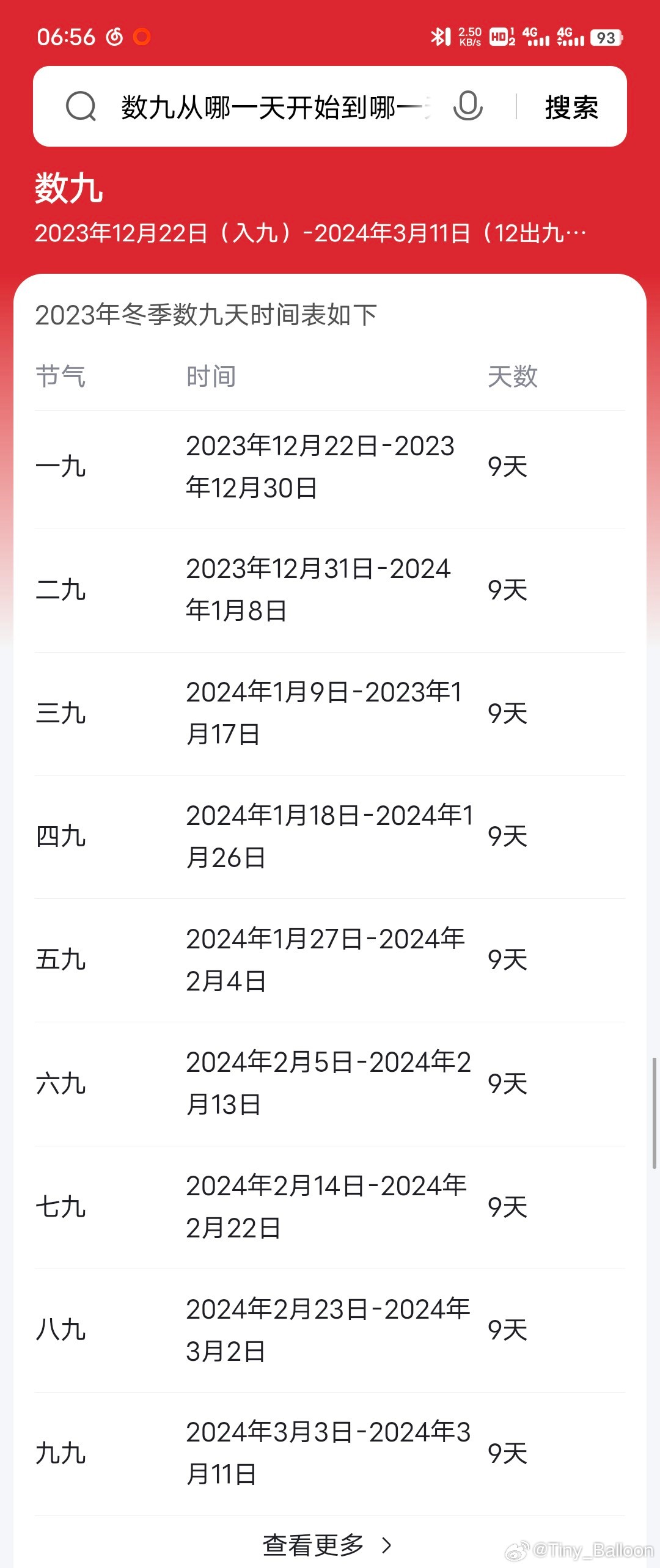Screen dimensions: 660x1568
Task: Tap the 天数 column header
Action: click(x=512, y=377)
